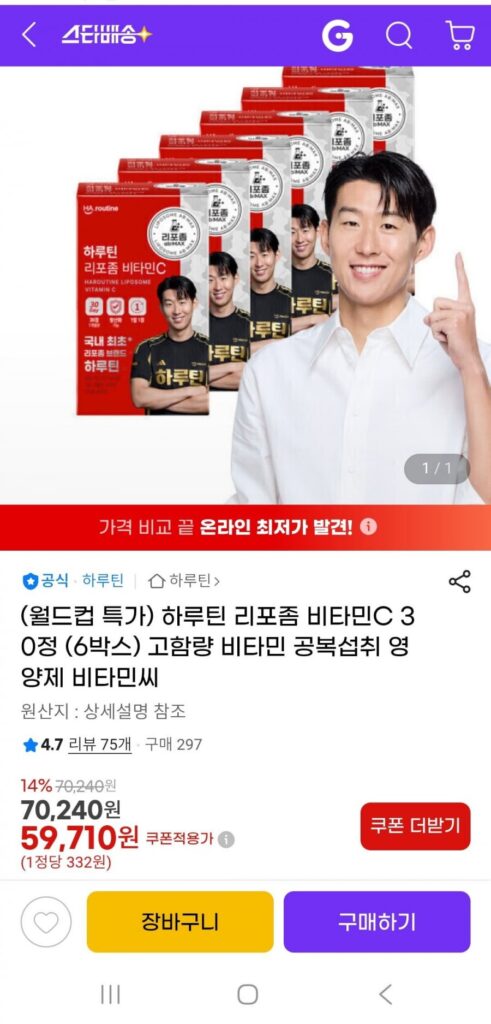The image size is (491, 1024).
Task: Tap the 온라인 최저가 발견 info banner
Action: (x=246, y=527)
